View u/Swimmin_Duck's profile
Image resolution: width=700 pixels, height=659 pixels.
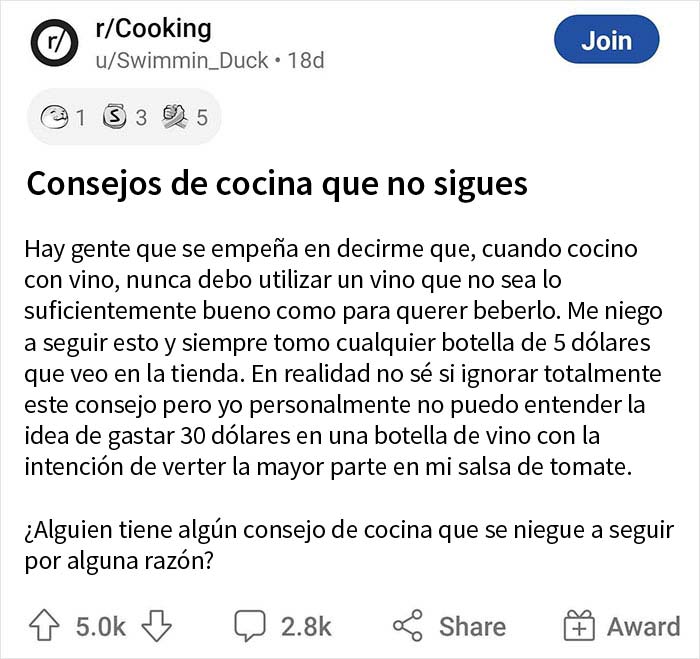tap(181, 60)
